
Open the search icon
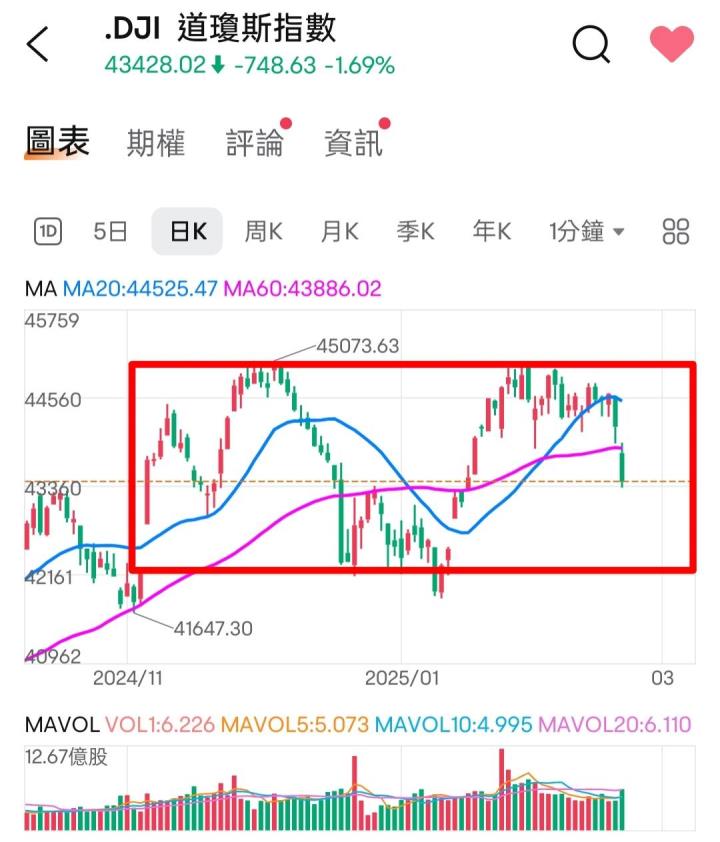coord(591,44)
